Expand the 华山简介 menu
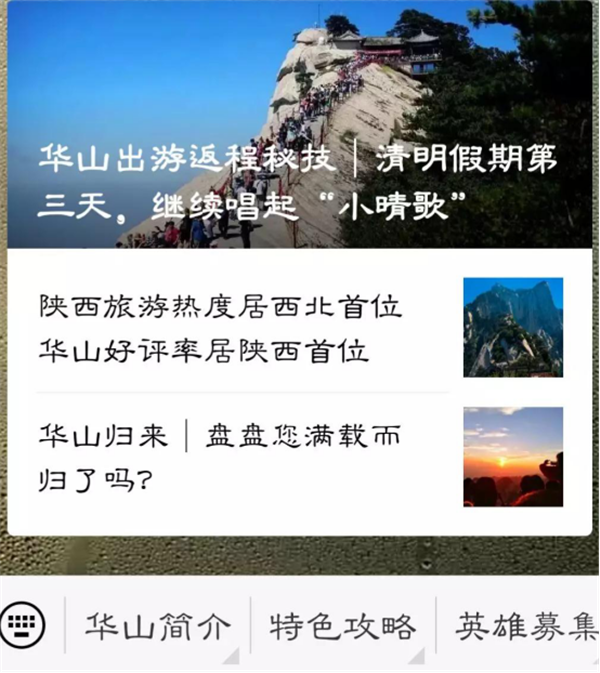The image size is (600, 673). click(x=157, y=627)
